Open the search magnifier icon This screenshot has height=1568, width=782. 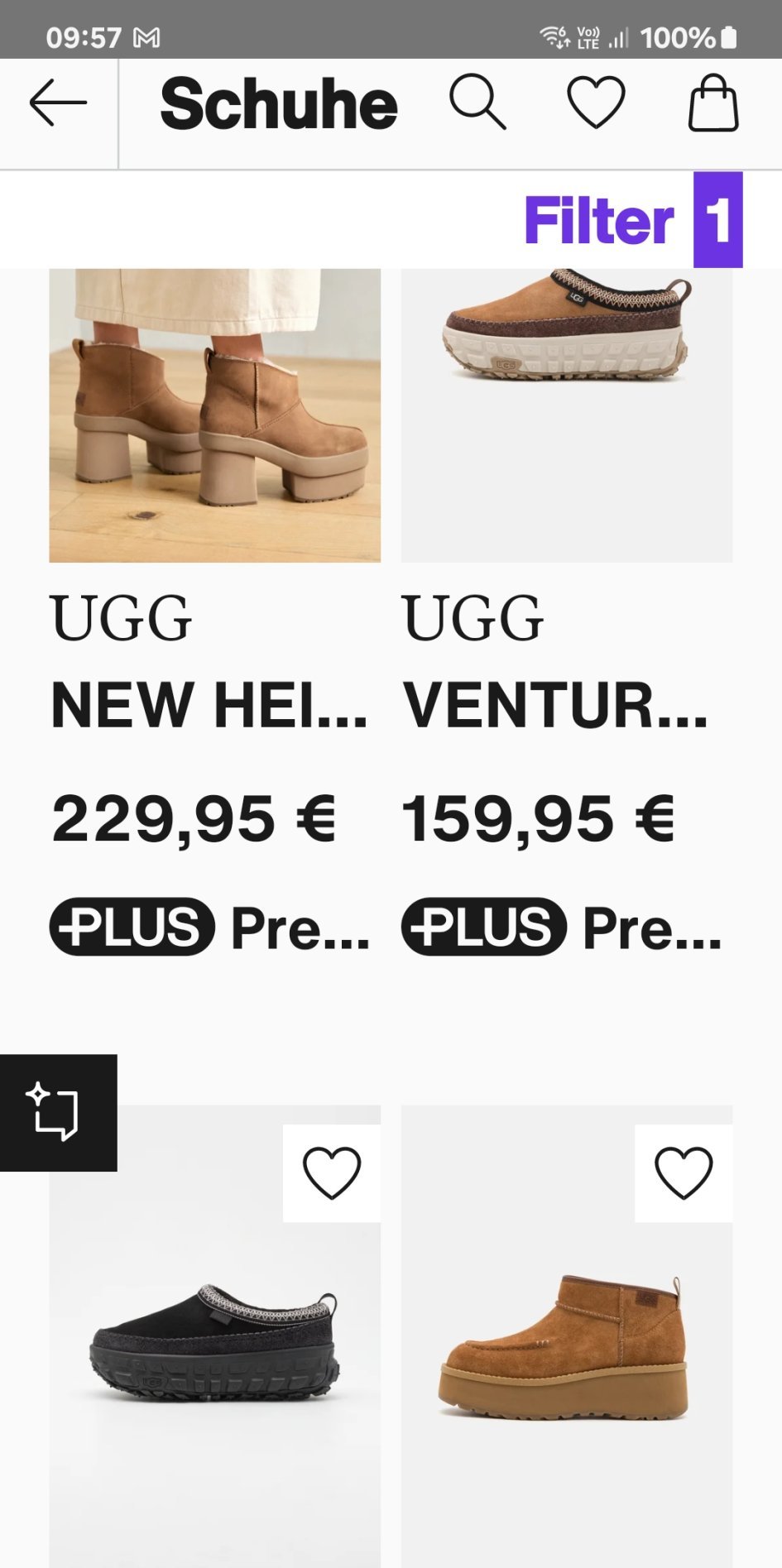tap(477, 103)
